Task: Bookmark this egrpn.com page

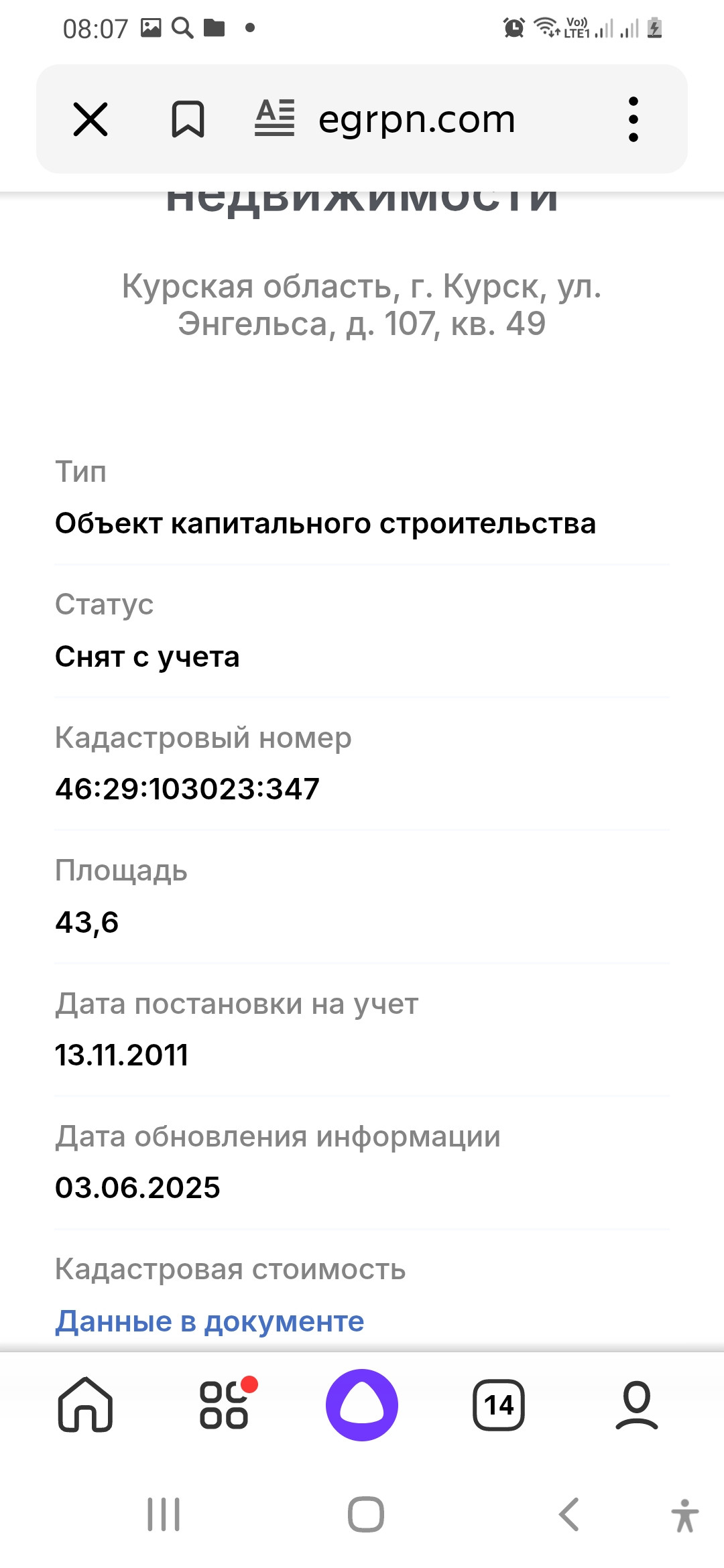Action: coord(188,119)
